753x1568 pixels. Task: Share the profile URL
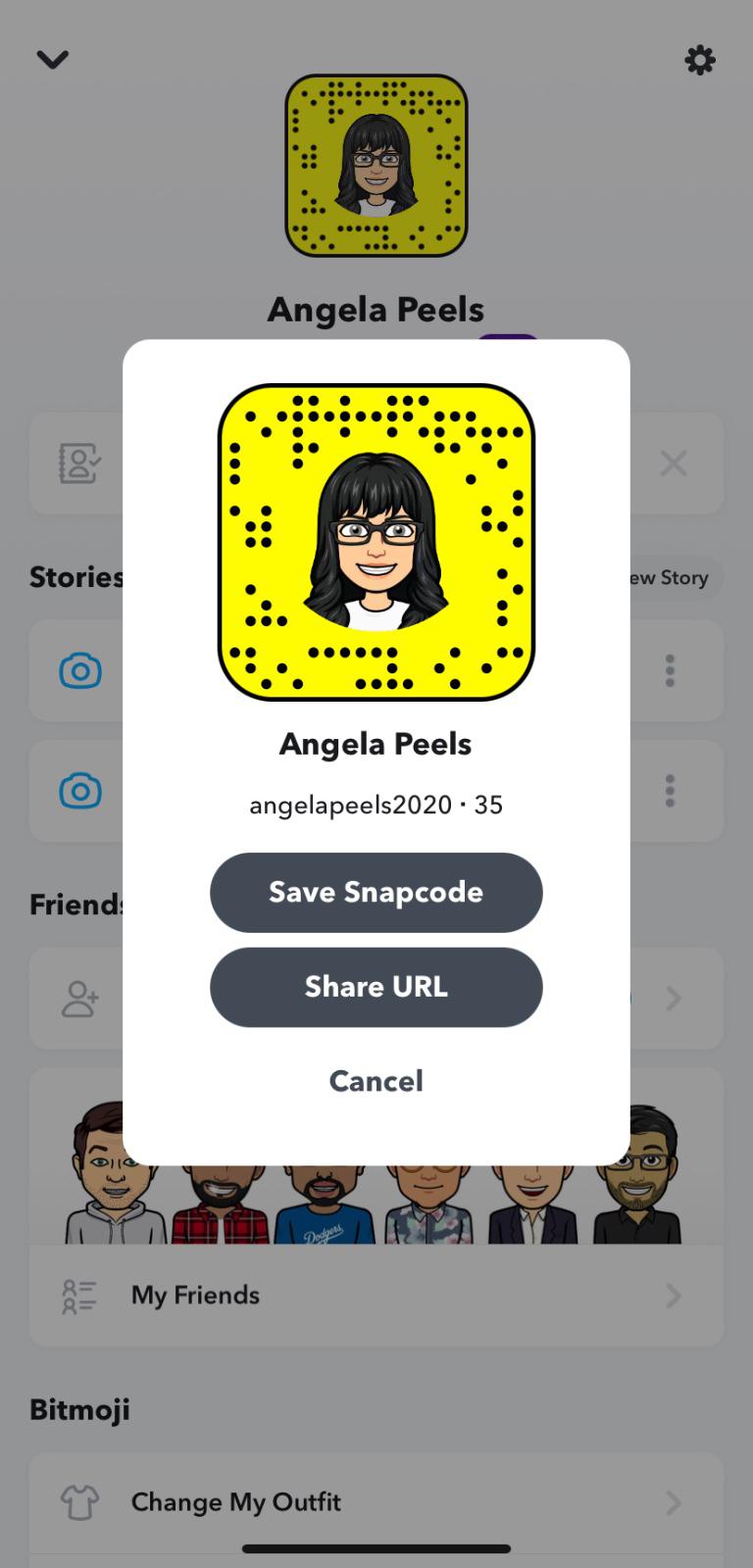pos(376,987)
